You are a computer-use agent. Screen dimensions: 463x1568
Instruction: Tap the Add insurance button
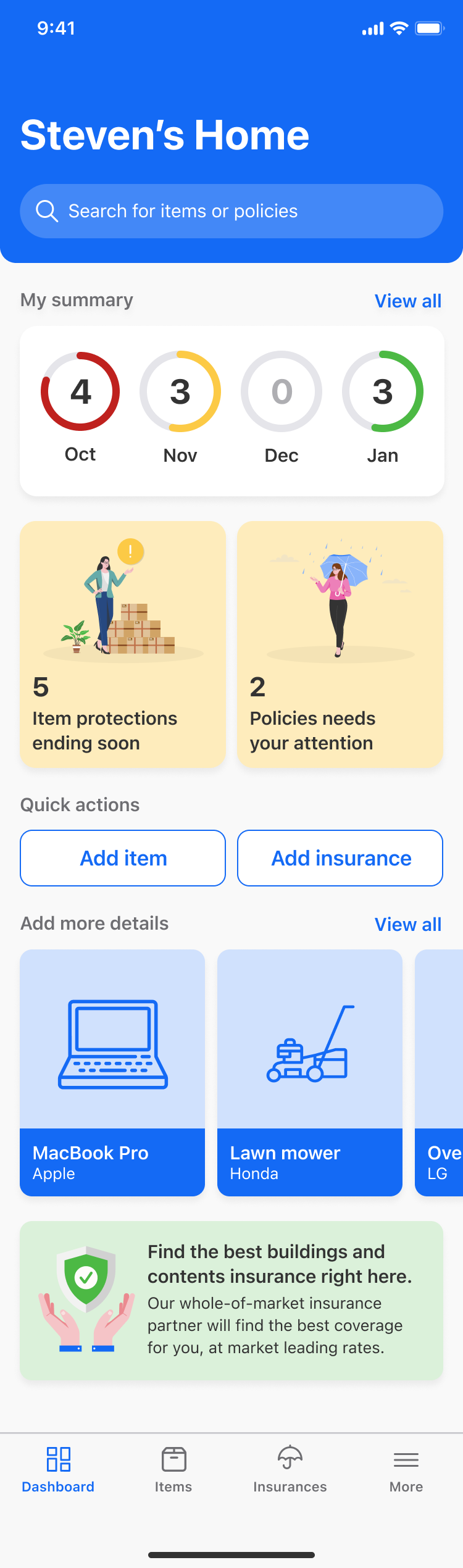(x=340, y=858)
